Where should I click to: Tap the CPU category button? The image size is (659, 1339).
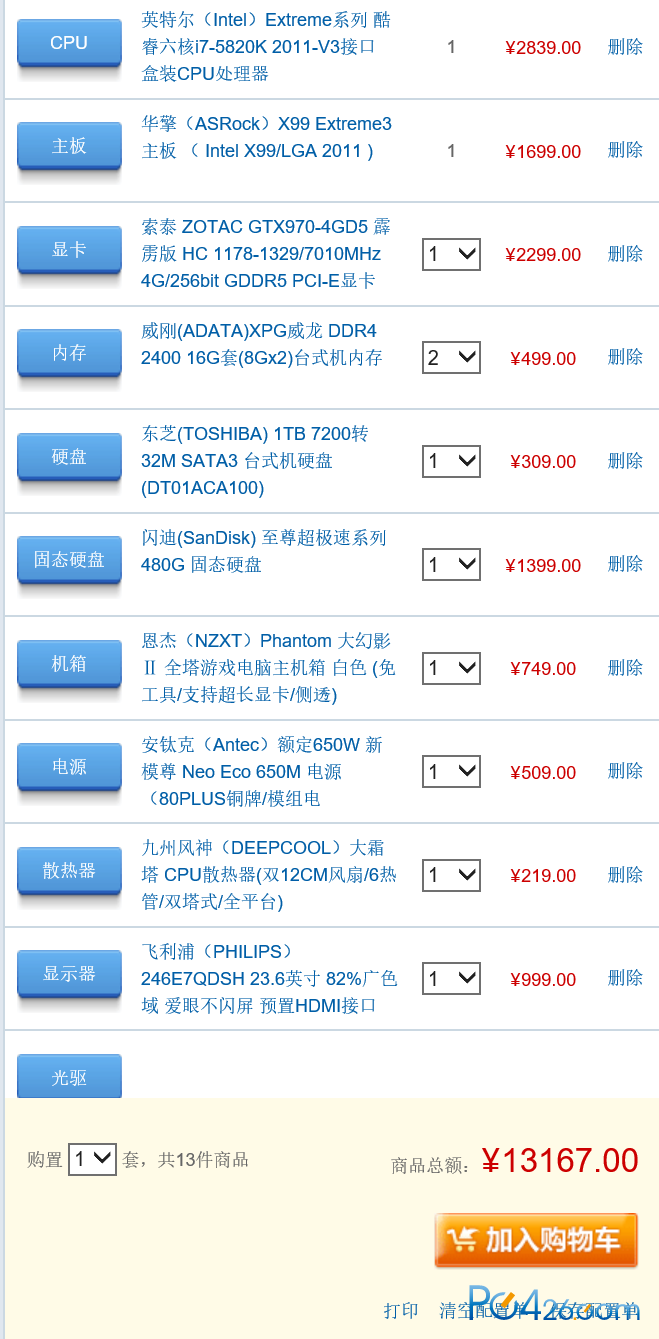point(69,43)
